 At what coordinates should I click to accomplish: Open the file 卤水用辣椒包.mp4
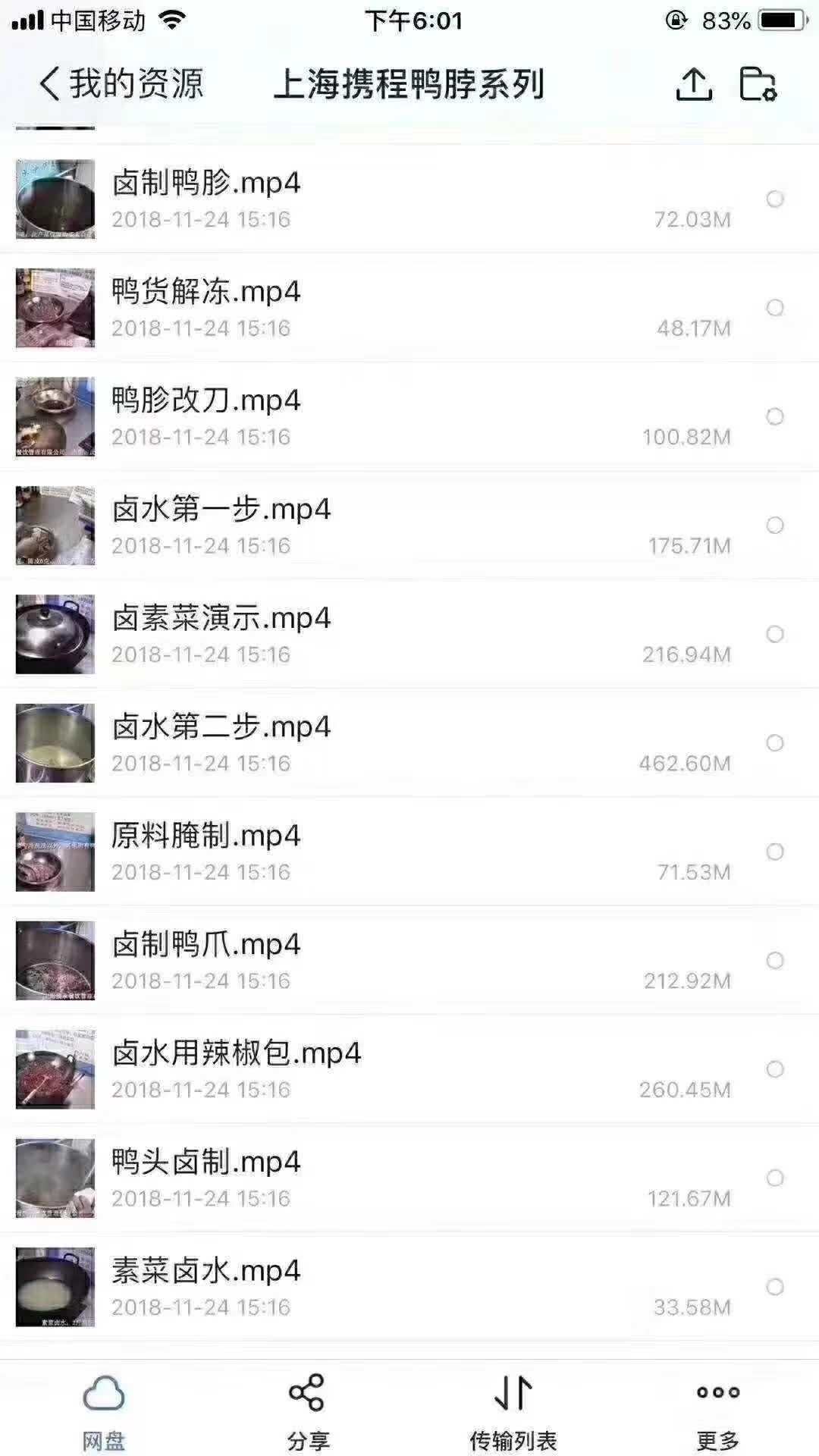click(235, 1053)
